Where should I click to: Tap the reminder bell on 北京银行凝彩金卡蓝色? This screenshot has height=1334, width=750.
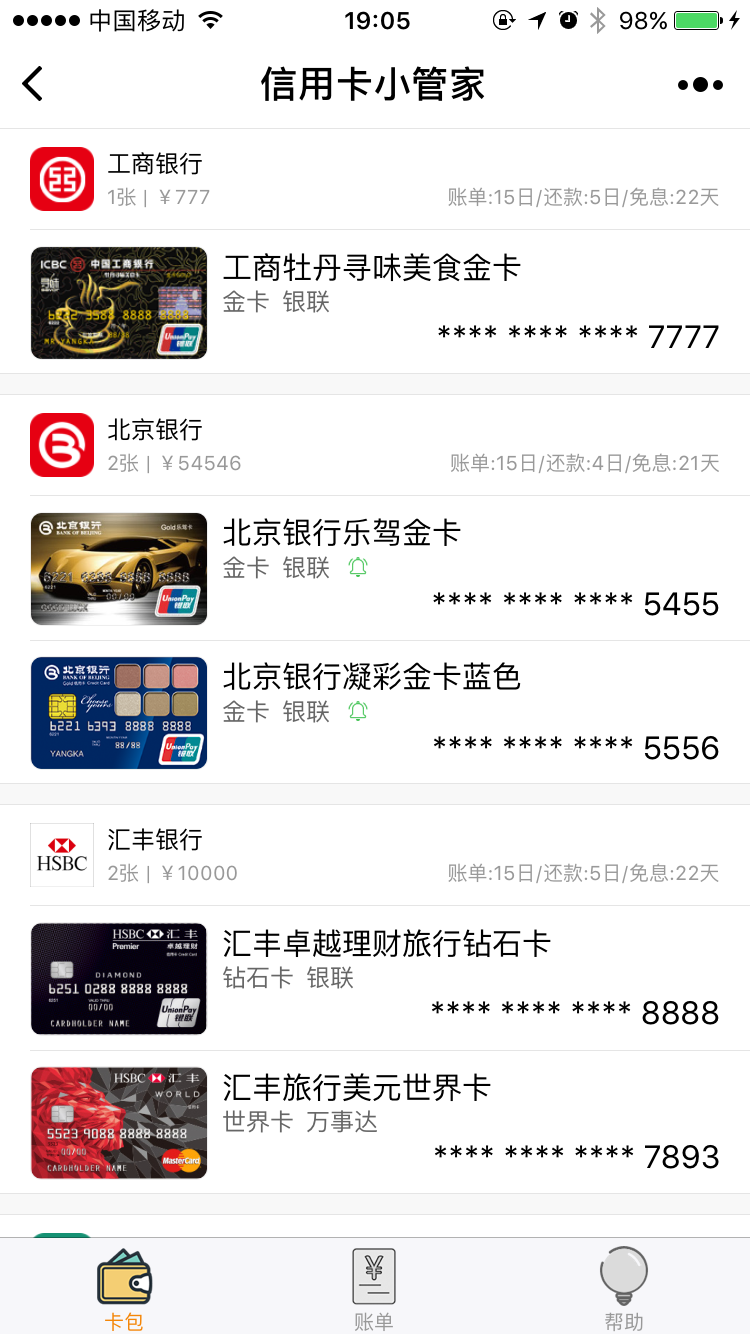[358, 711]
